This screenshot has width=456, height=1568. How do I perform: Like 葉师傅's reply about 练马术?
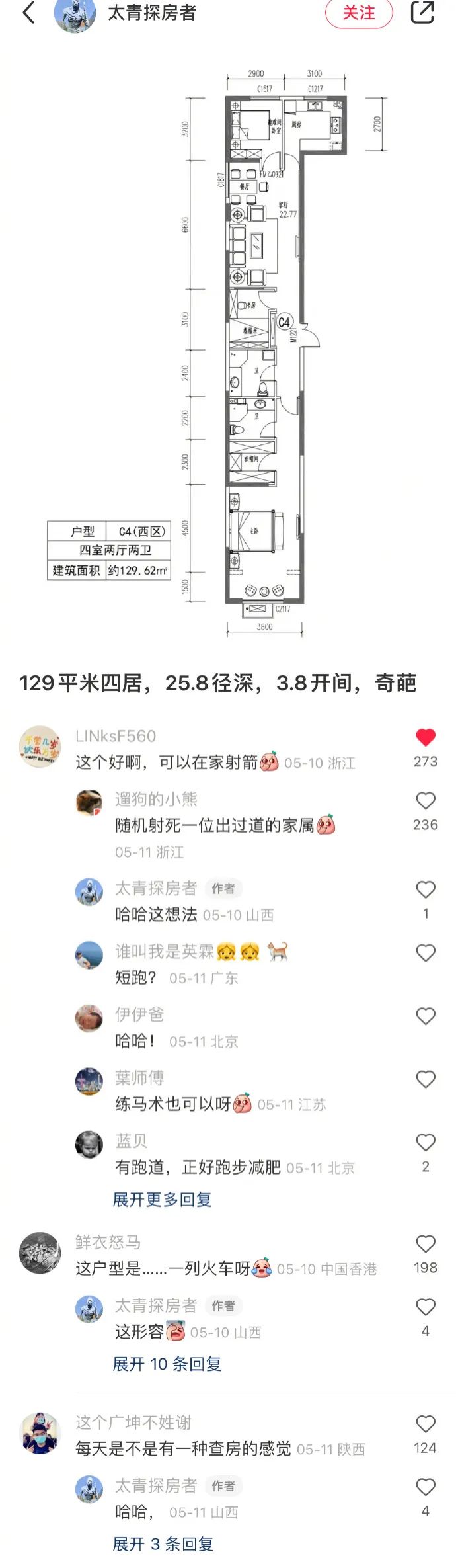426,1079
